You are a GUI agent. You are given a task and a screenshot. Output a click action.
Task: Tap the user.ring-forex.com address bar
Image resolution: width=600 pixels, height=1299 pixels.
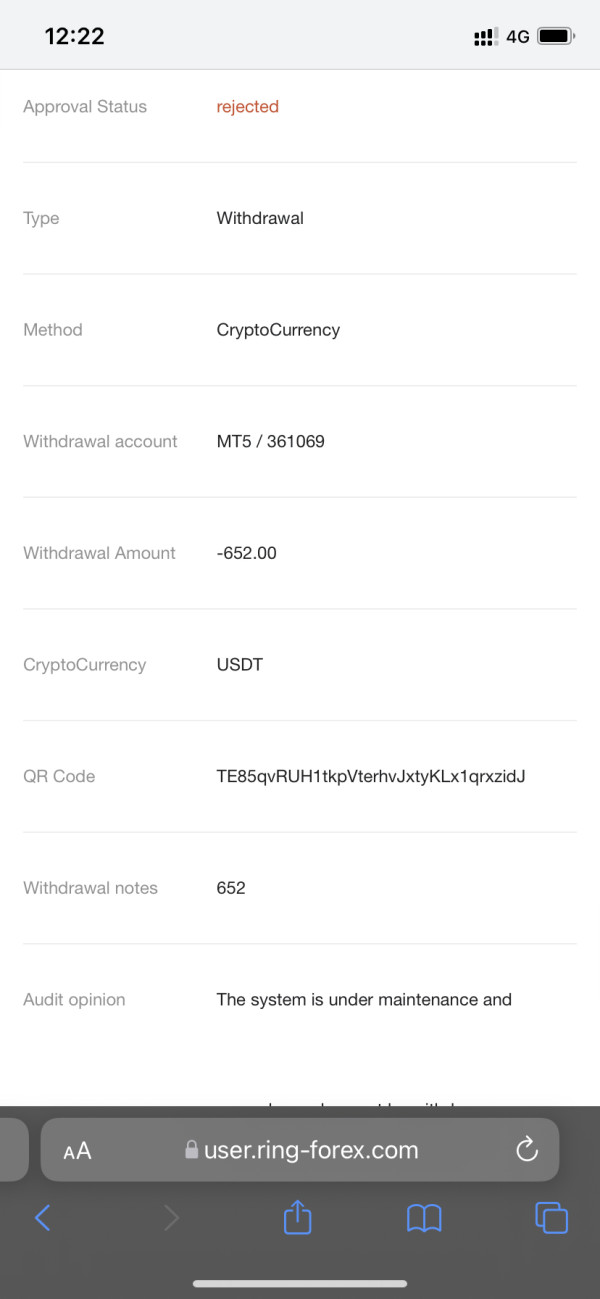[300, 1150]
